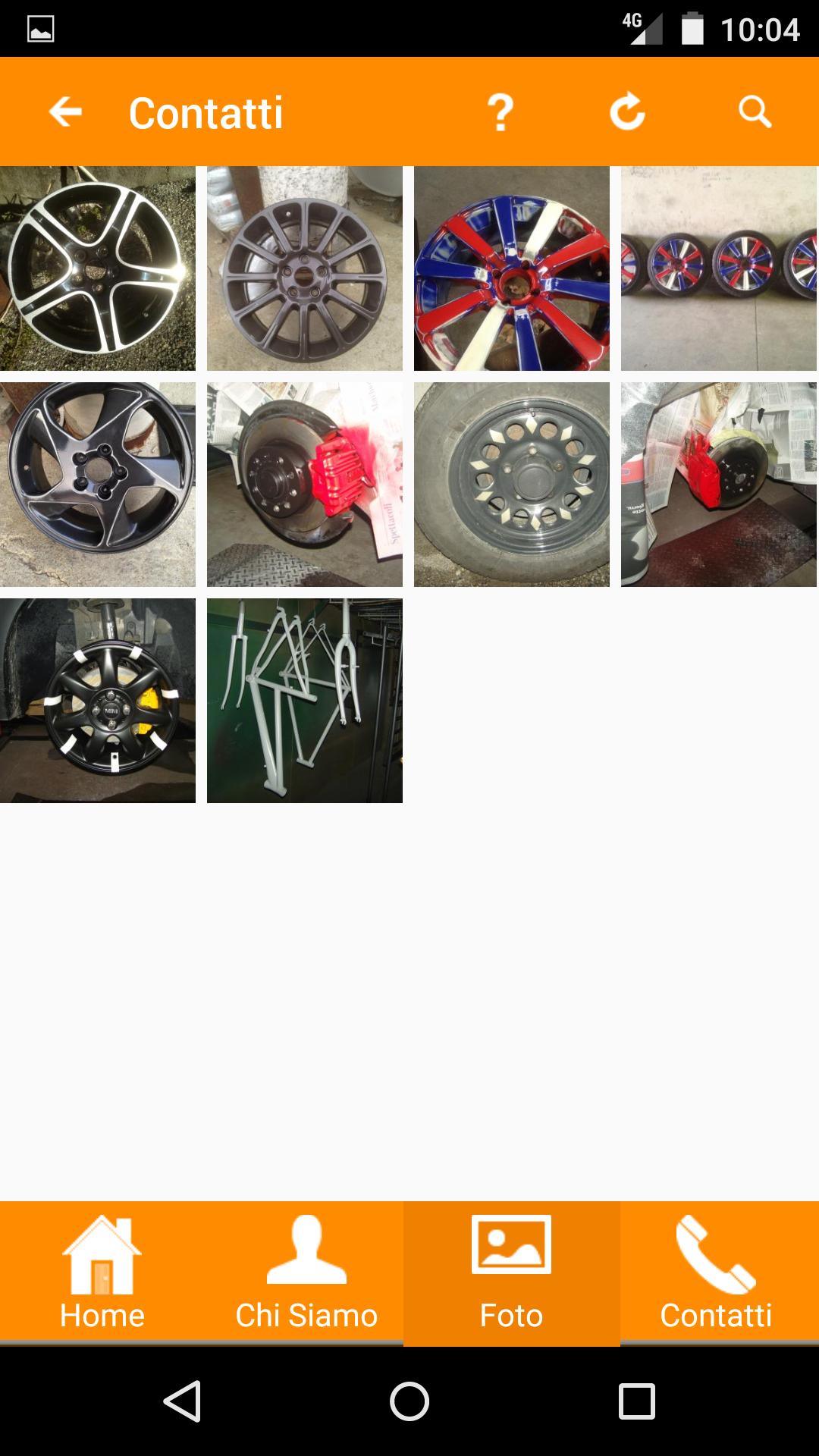Refresh the photo gallery

coord(627,112)
